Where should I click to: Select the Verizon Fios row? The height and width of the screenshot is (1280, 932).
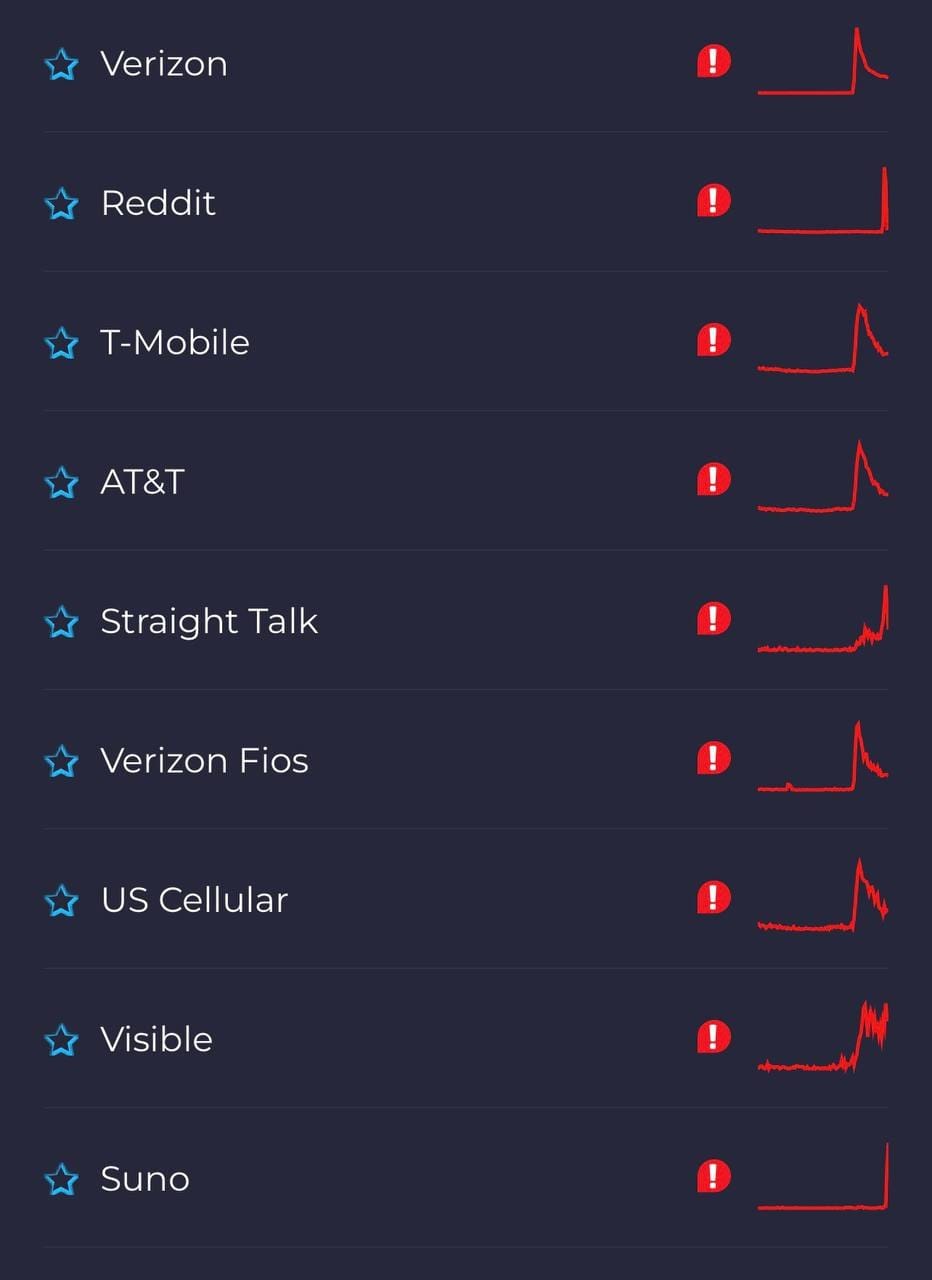coord(204,760)
